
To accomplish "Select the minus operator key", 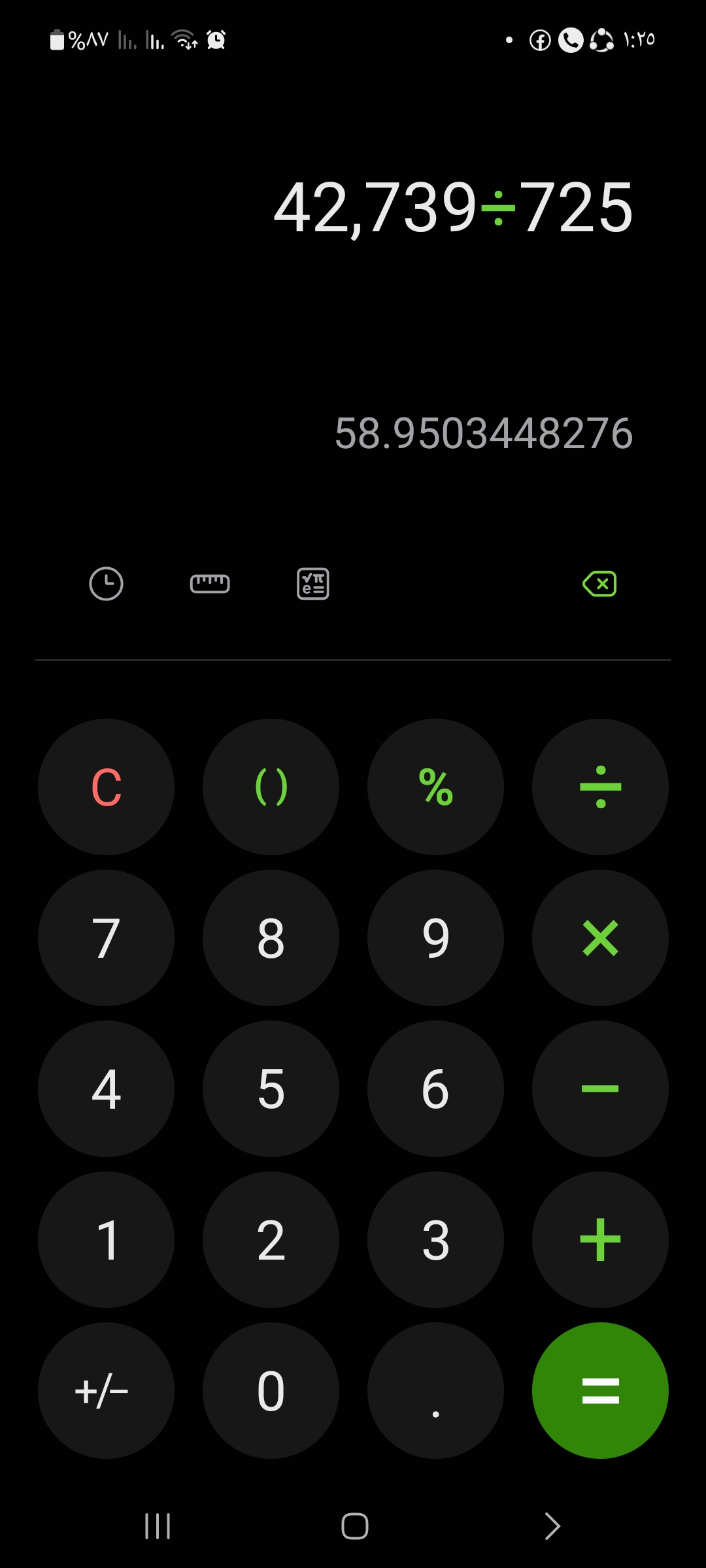I will click(x=600, y=1088).
